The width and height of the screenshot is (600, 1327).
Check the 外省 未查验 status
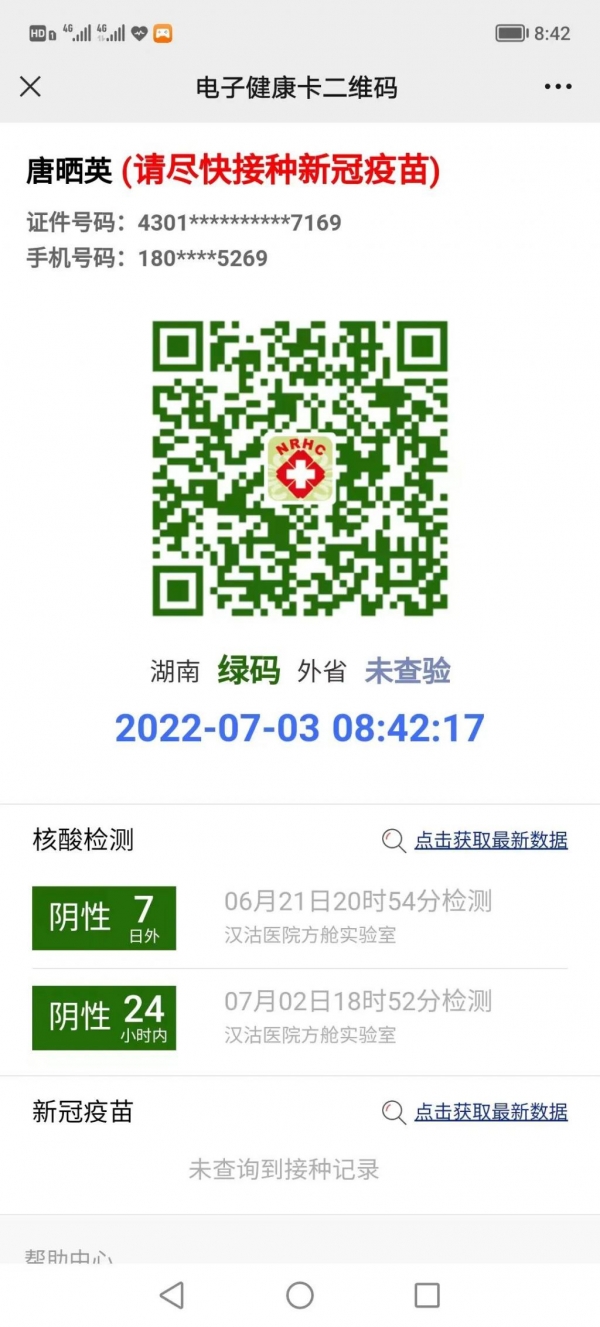(408, 671)
